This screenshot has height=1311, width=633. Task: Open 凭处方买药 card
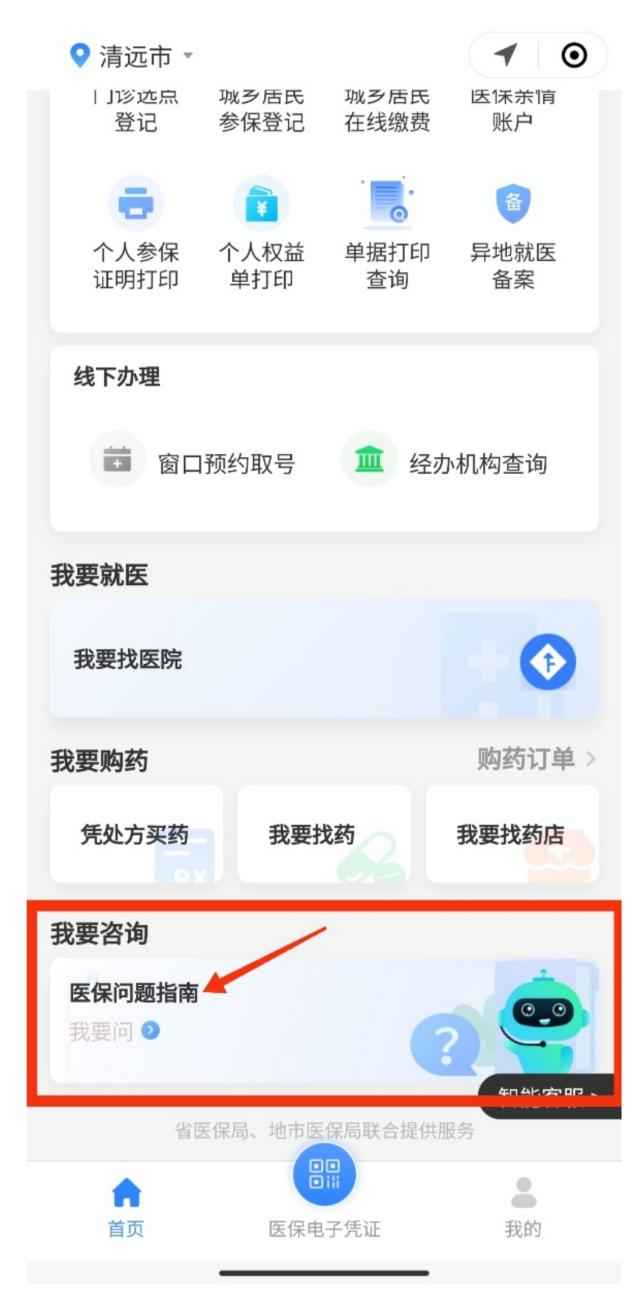136,835
